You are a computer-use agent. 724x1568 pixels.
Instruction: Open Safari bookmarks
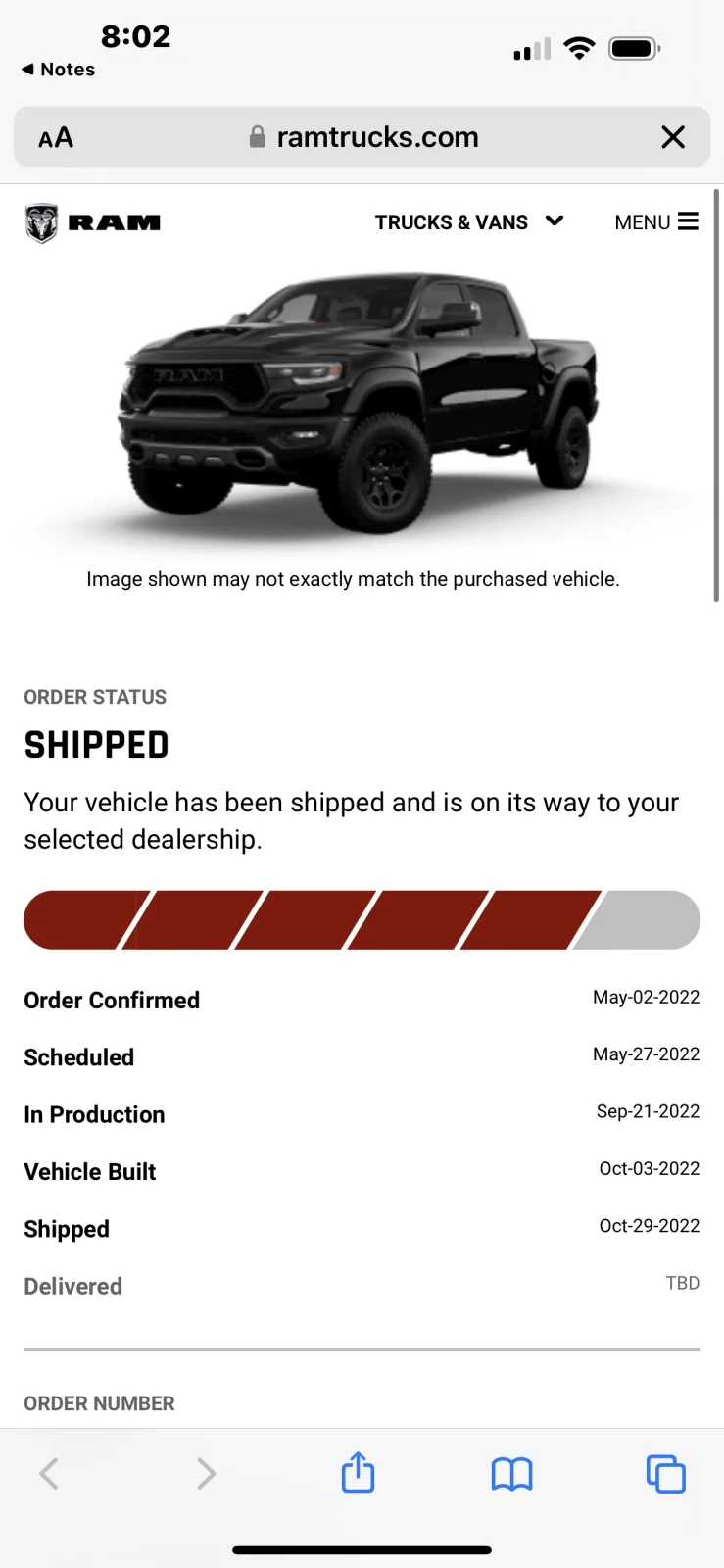coord(511,1473)
